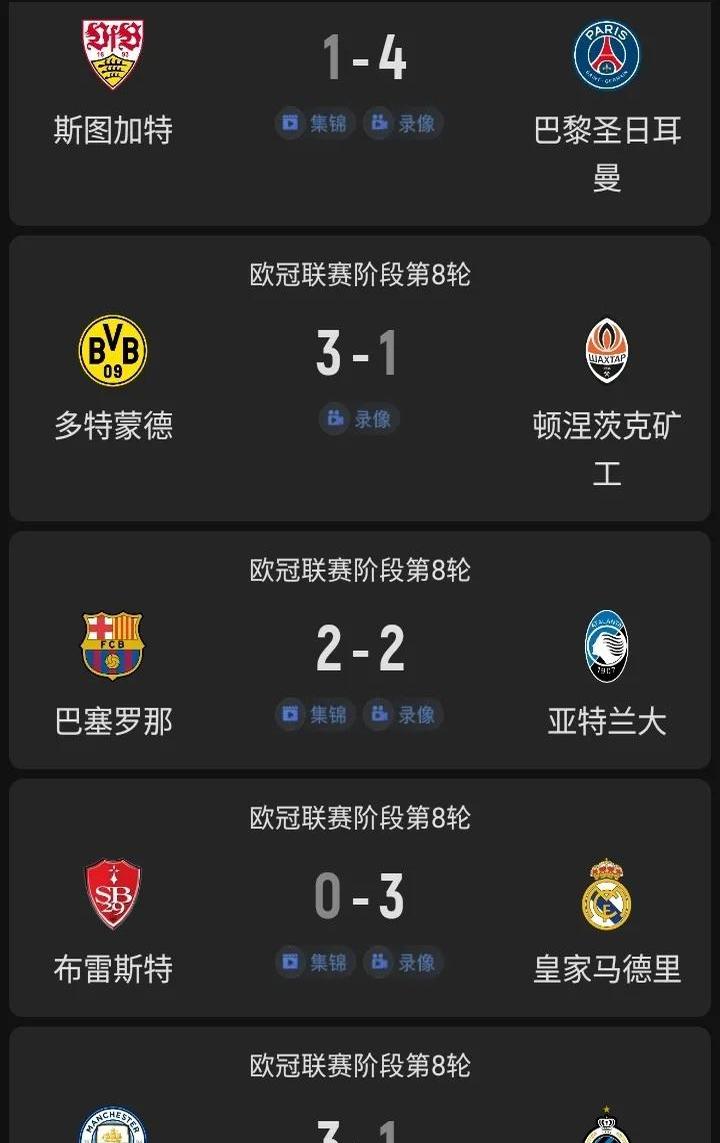View highlights of Brest vs Real Madrid

click(315, 963)
